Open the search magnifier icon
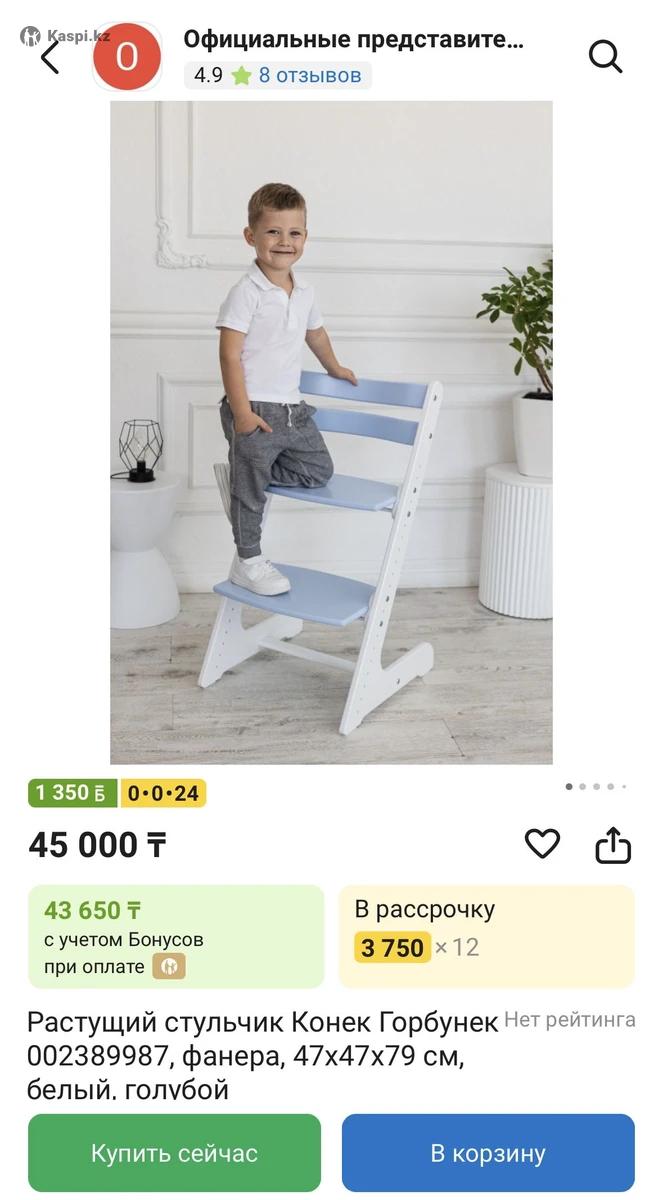The height and width of the screenshot is (1200, 663). point(605,57)
